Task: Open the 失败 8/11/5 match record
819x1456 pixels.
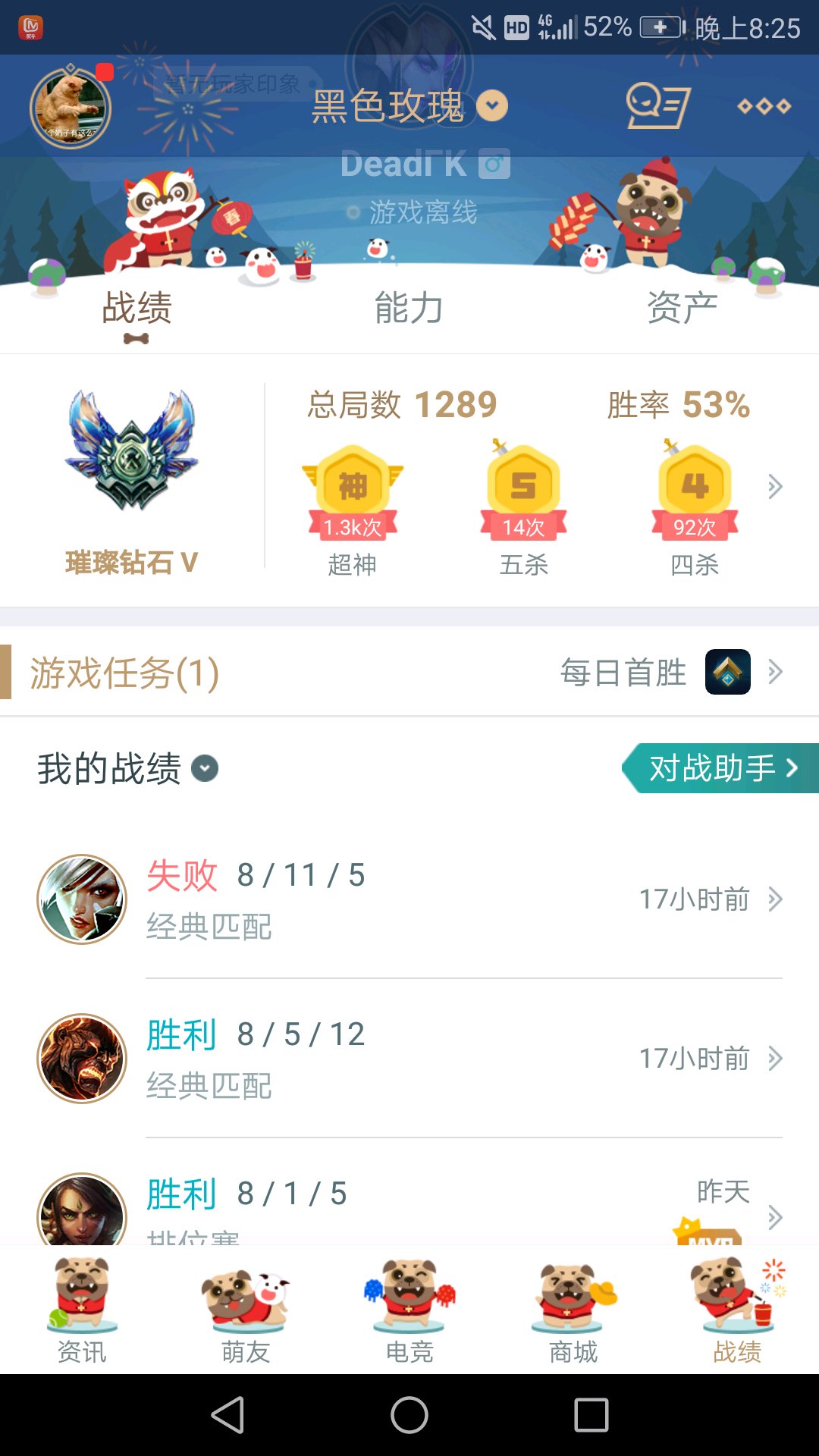Action: (409, 899)
